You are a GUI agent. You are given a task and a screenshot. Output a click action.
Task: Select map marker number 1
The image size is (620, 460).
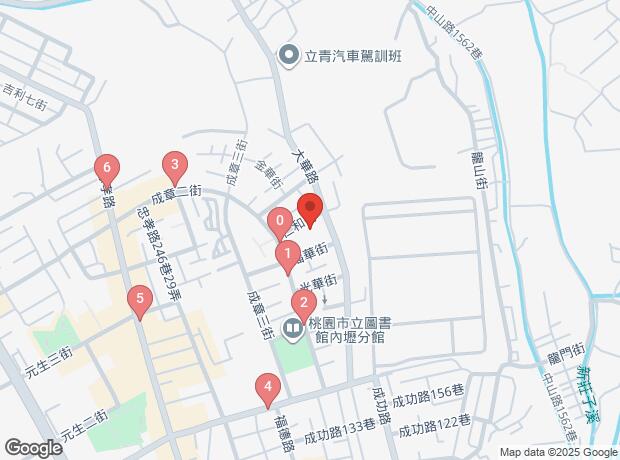[x=287, y=255]
